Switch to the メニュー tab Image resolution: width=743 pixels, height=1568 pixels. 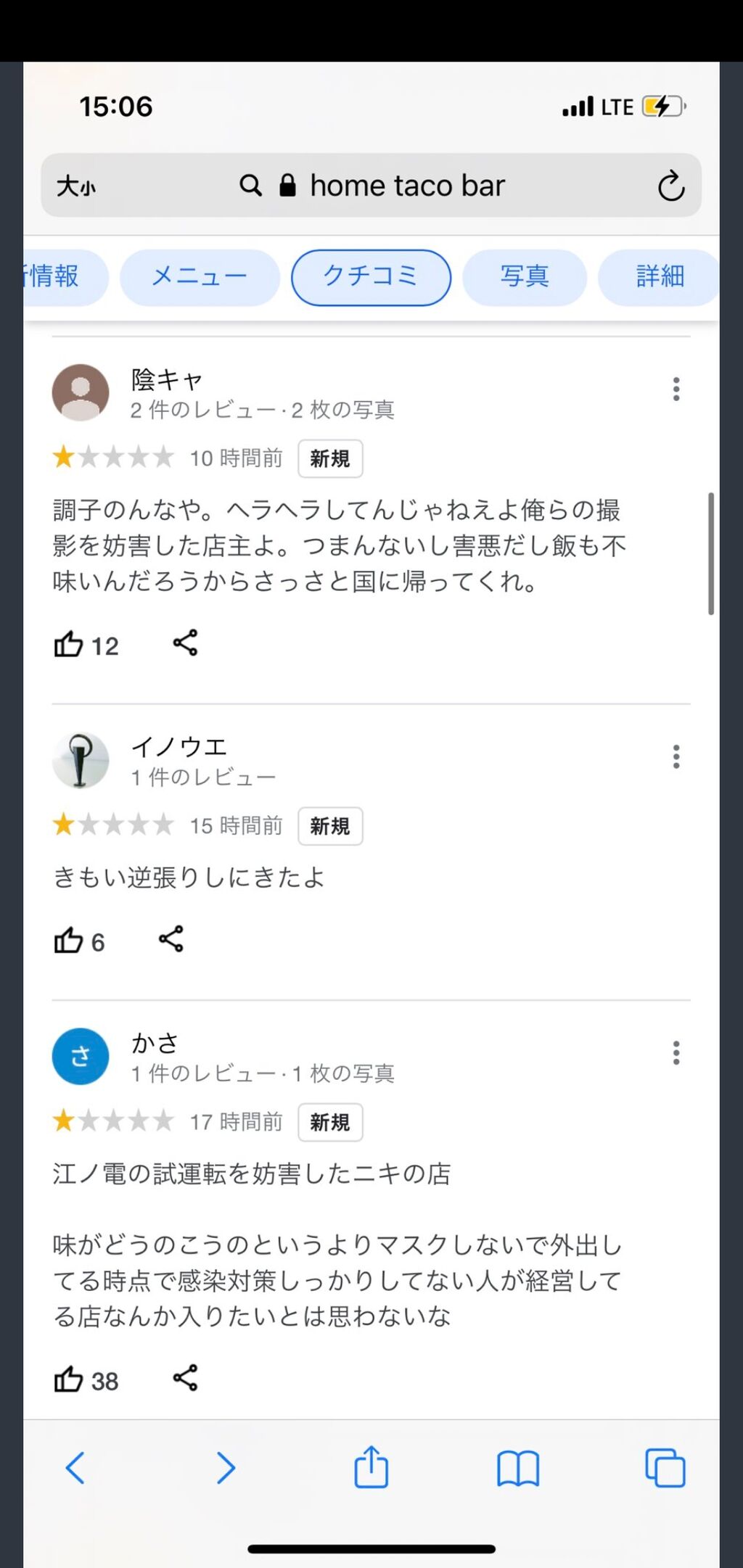(200, 277)
